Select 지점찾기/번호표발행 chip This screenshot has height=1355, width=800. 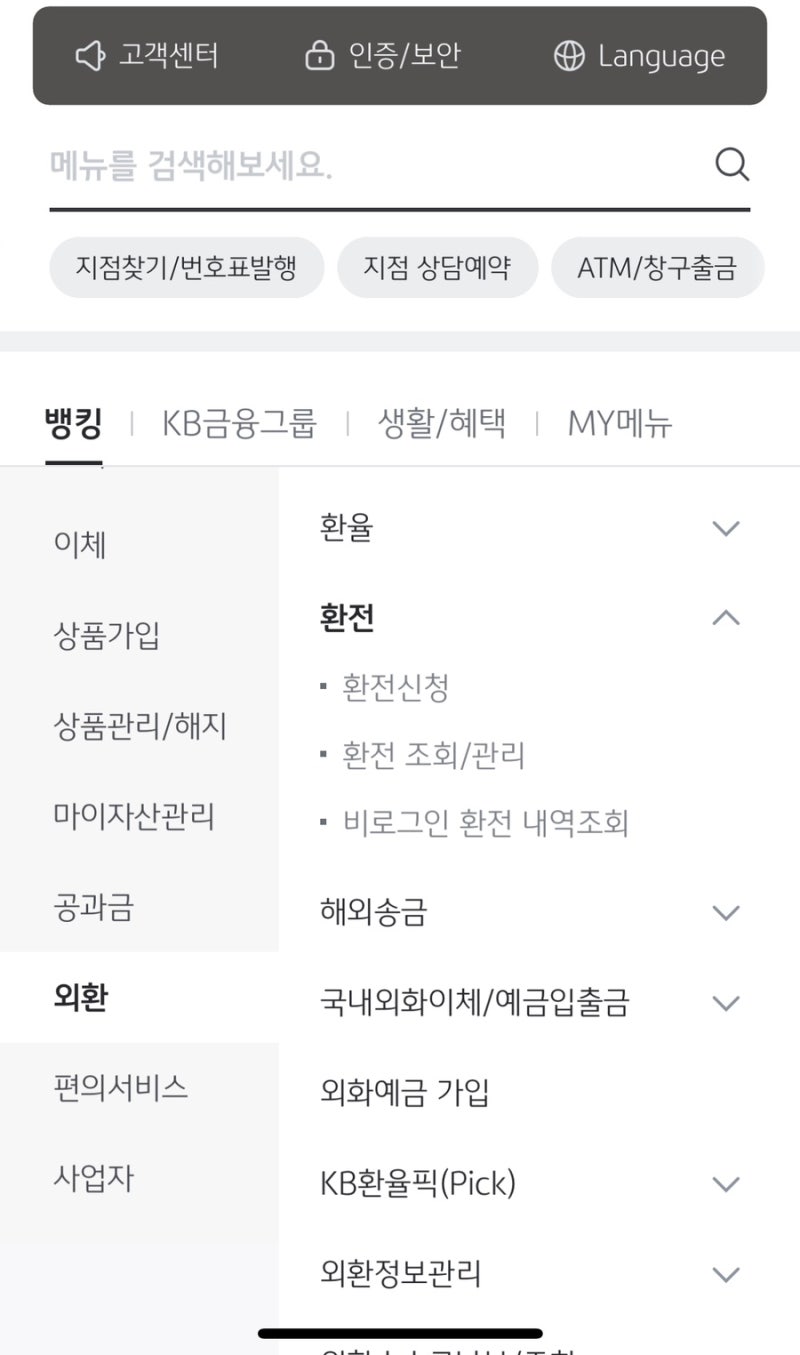(187, 268)
